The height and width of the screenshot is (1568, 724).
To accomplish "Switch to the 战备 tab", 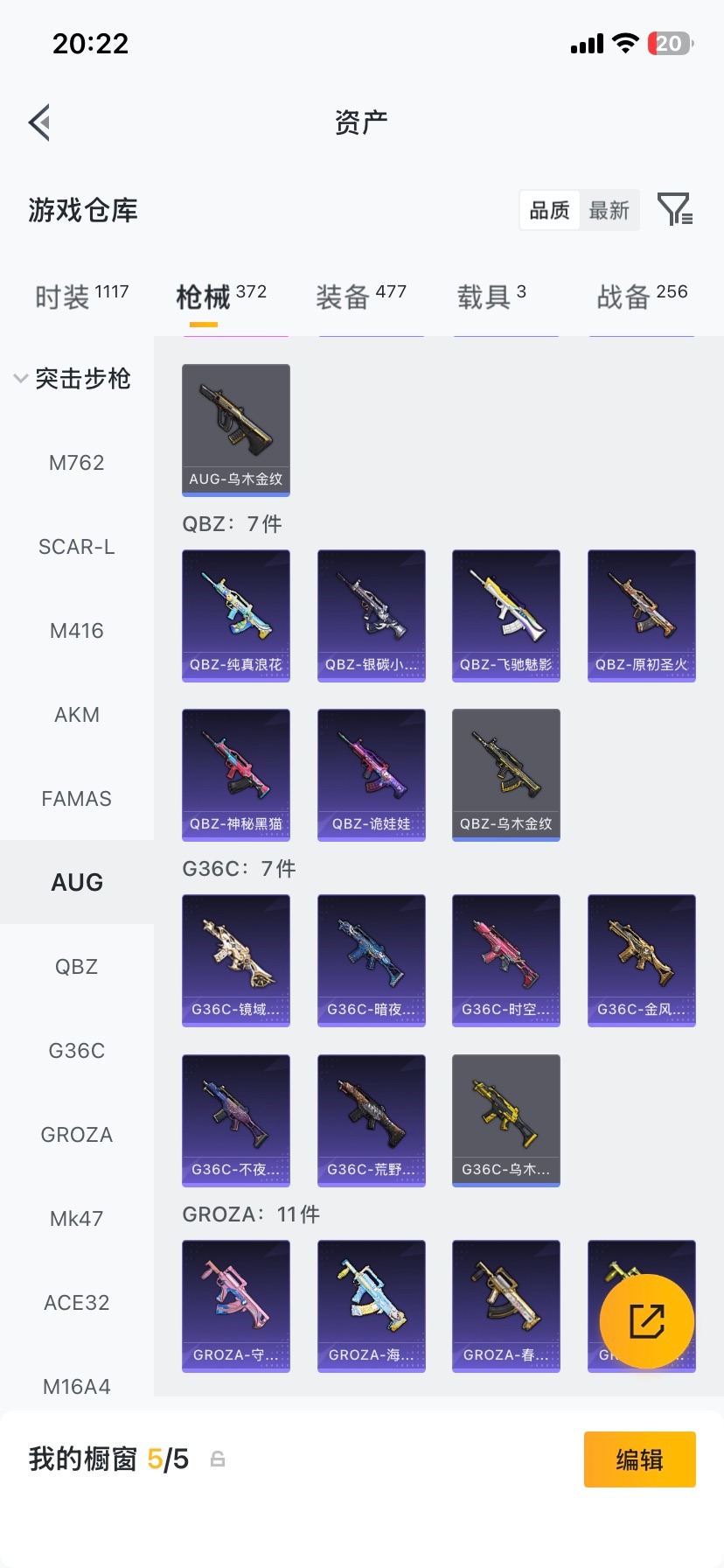I will [641, 297].
